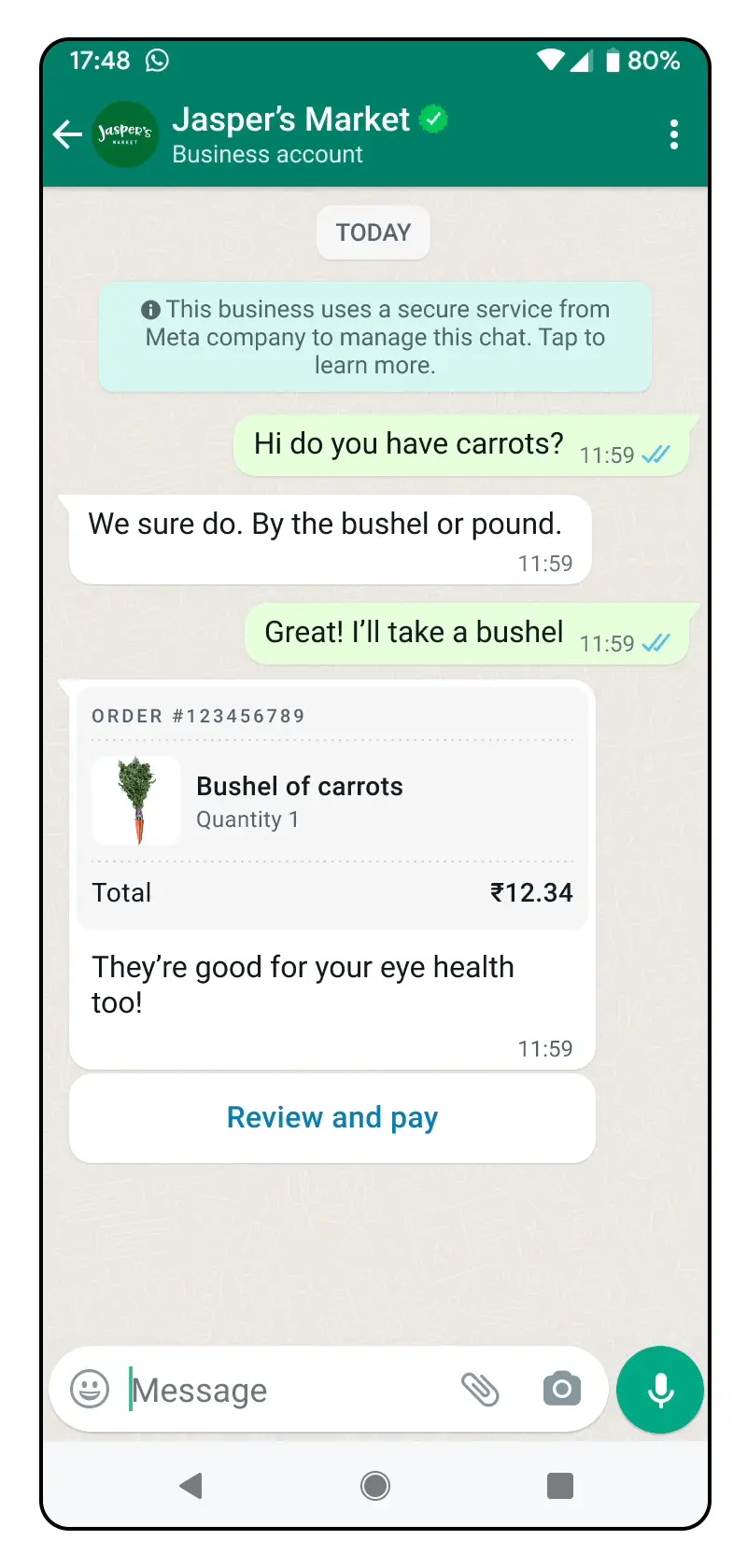Viewport: 747px width, 1568px height.
Task: Open the recent apps view
Action: click(x=559, y=1485)
